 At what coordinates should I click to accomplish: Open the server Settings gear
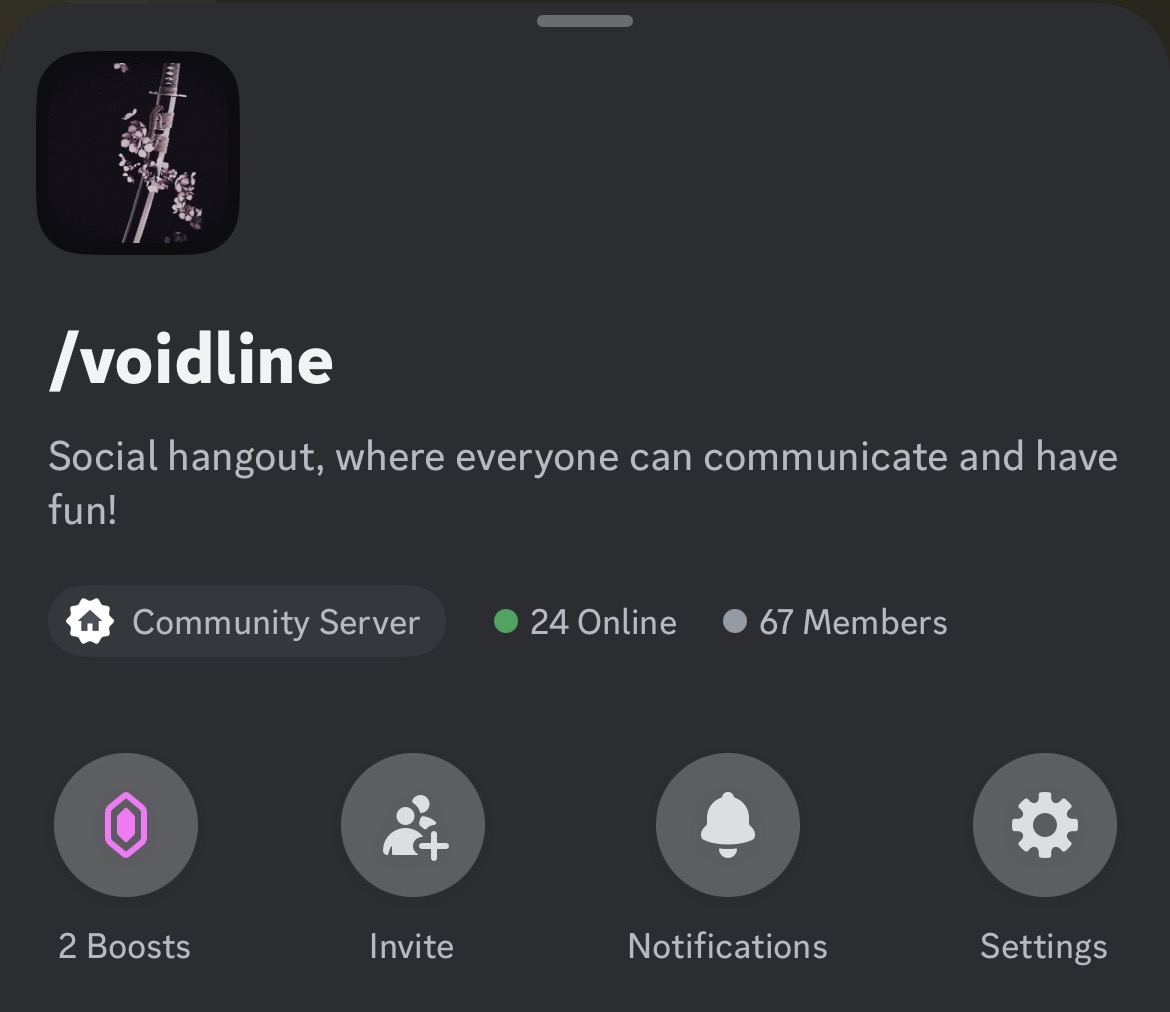point(1044,825)
